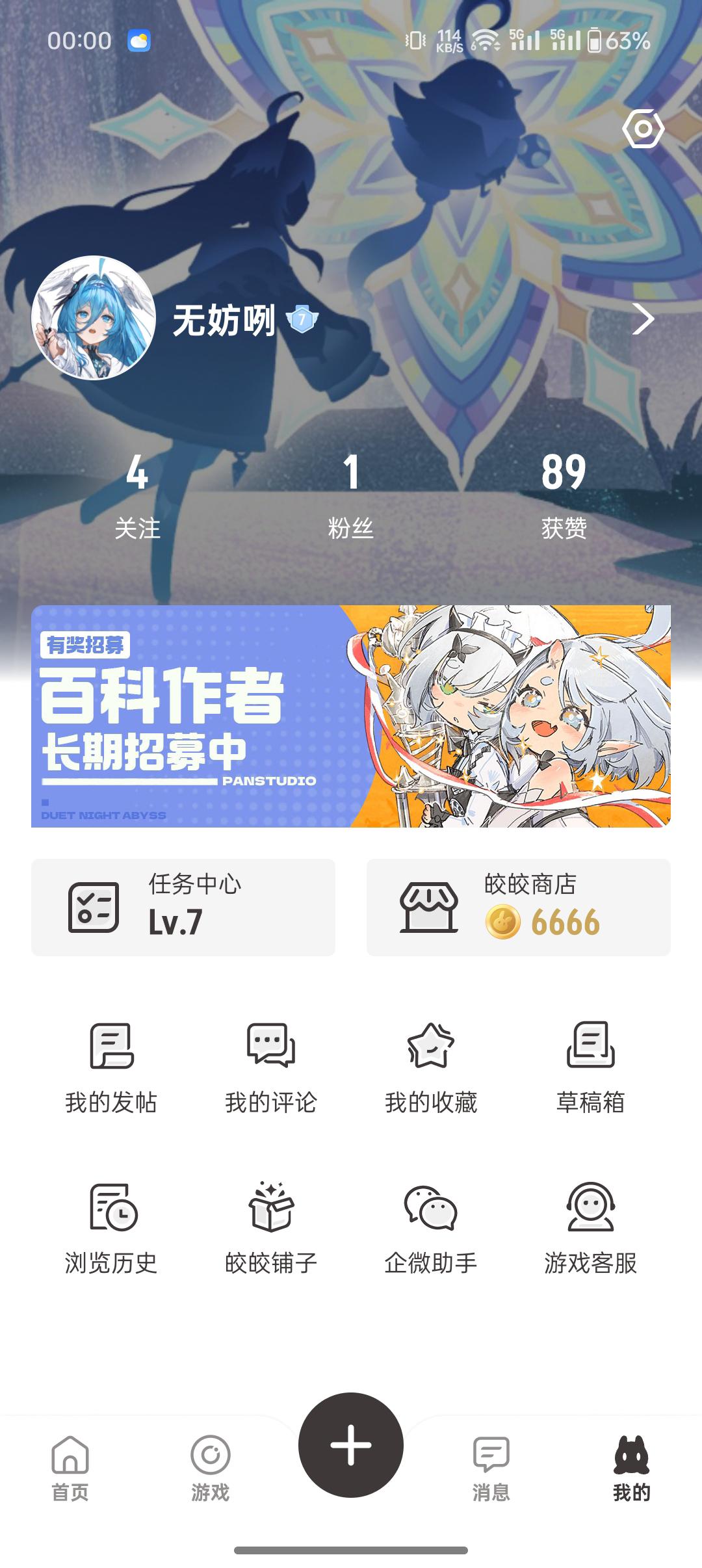The width and height of the screenshot is (702, 1568).
Task: Open 我的收藏 my favorites
Action: click(x=431, y=1067)
